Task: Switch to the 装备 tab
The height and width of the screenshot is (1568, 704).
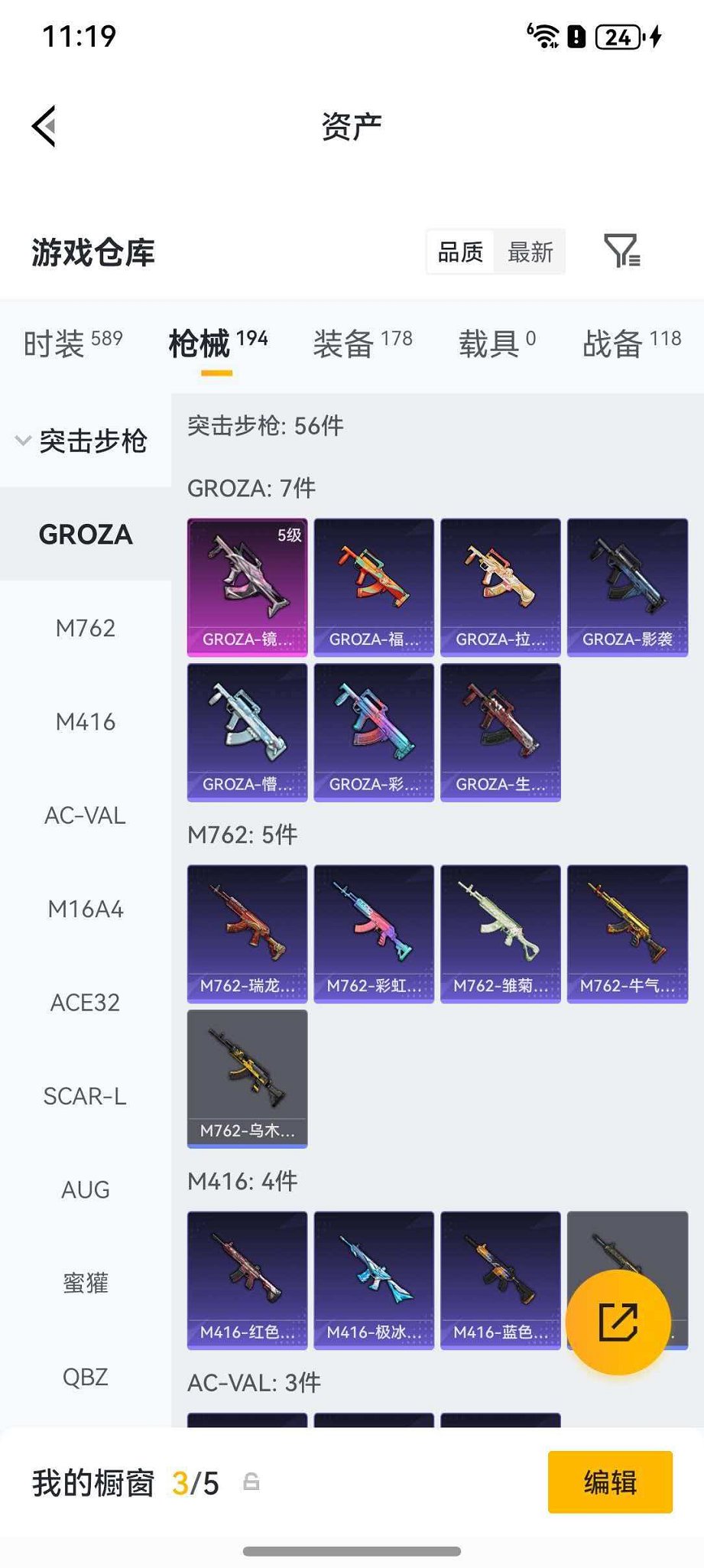Action: pyautogui.click(x=362, y=343)
